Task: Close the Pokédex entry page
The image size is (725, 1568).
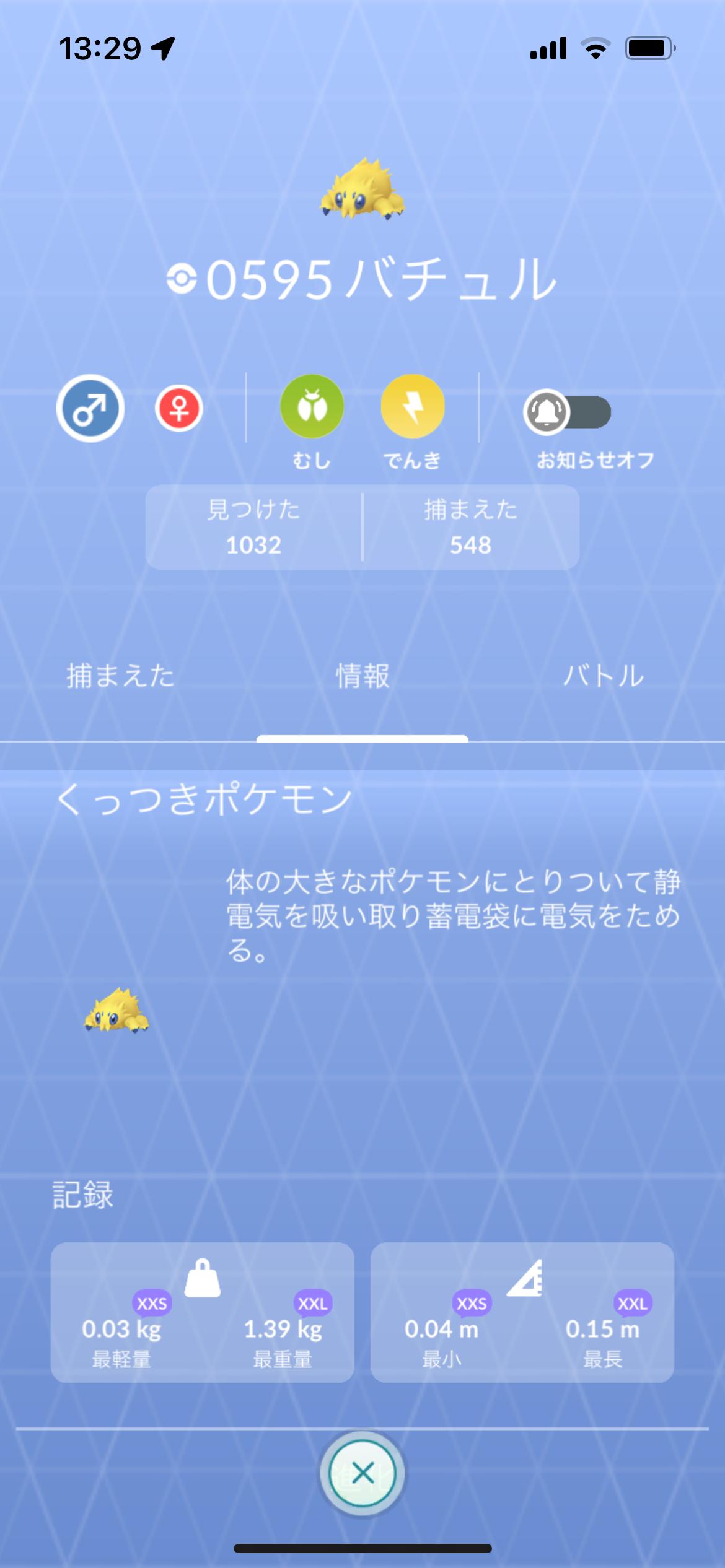Action: 362,1473
